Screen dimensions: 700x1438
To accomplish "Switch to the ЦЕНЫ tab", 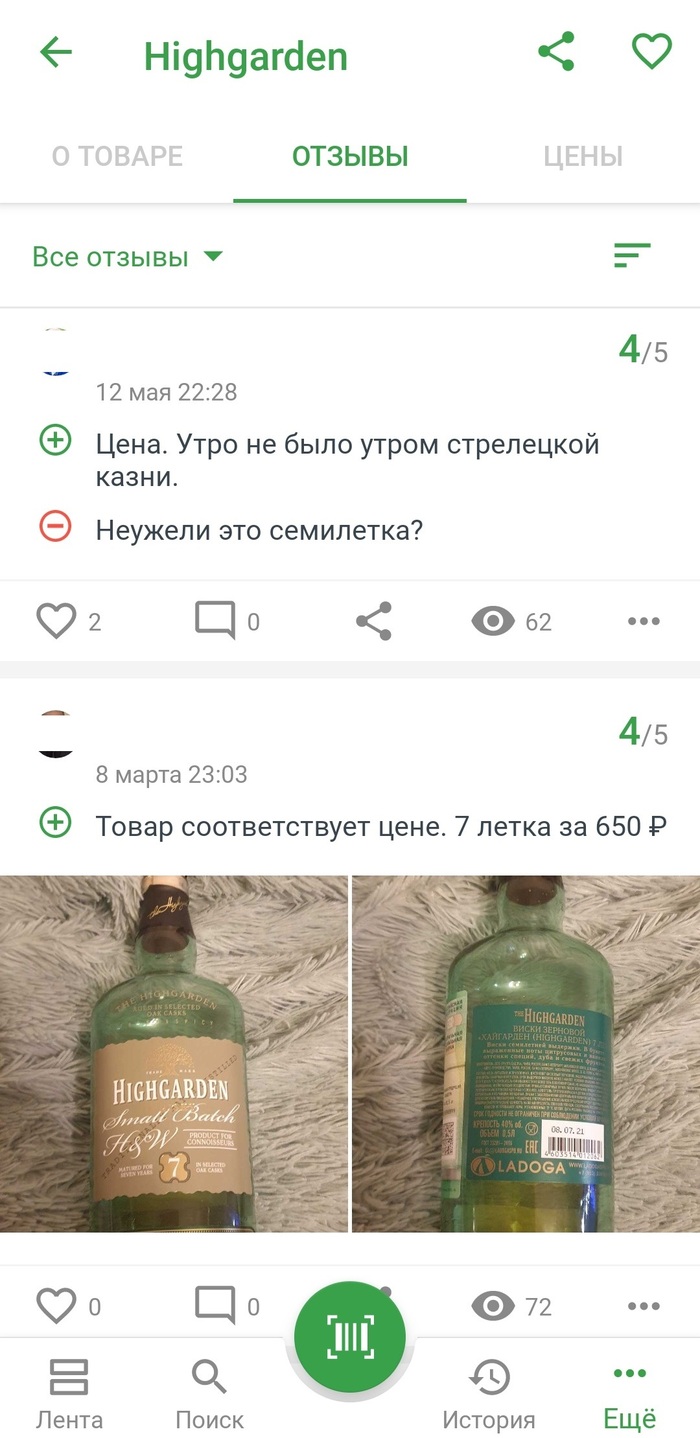I will coord(583,156).
